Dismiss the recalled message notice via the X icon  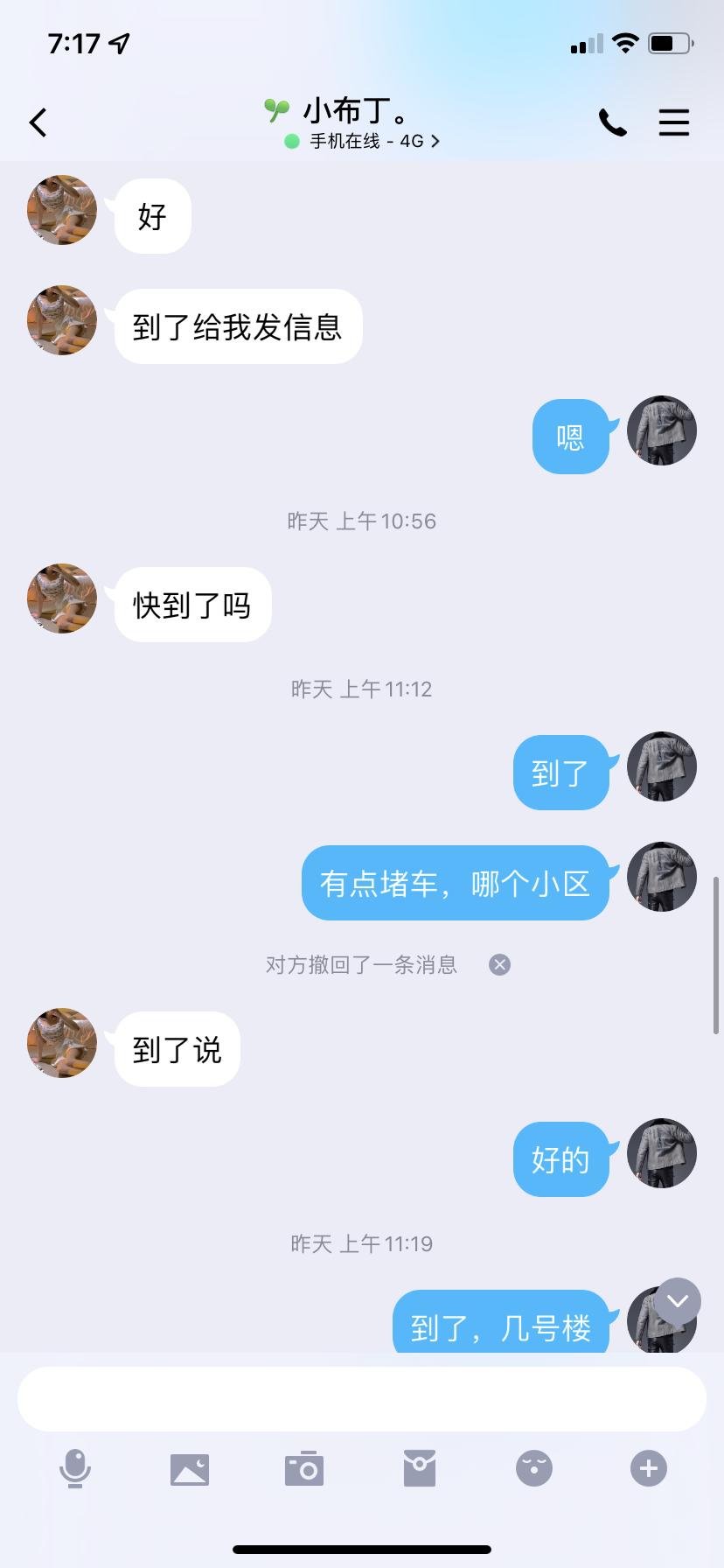click(x=498, y=964)
